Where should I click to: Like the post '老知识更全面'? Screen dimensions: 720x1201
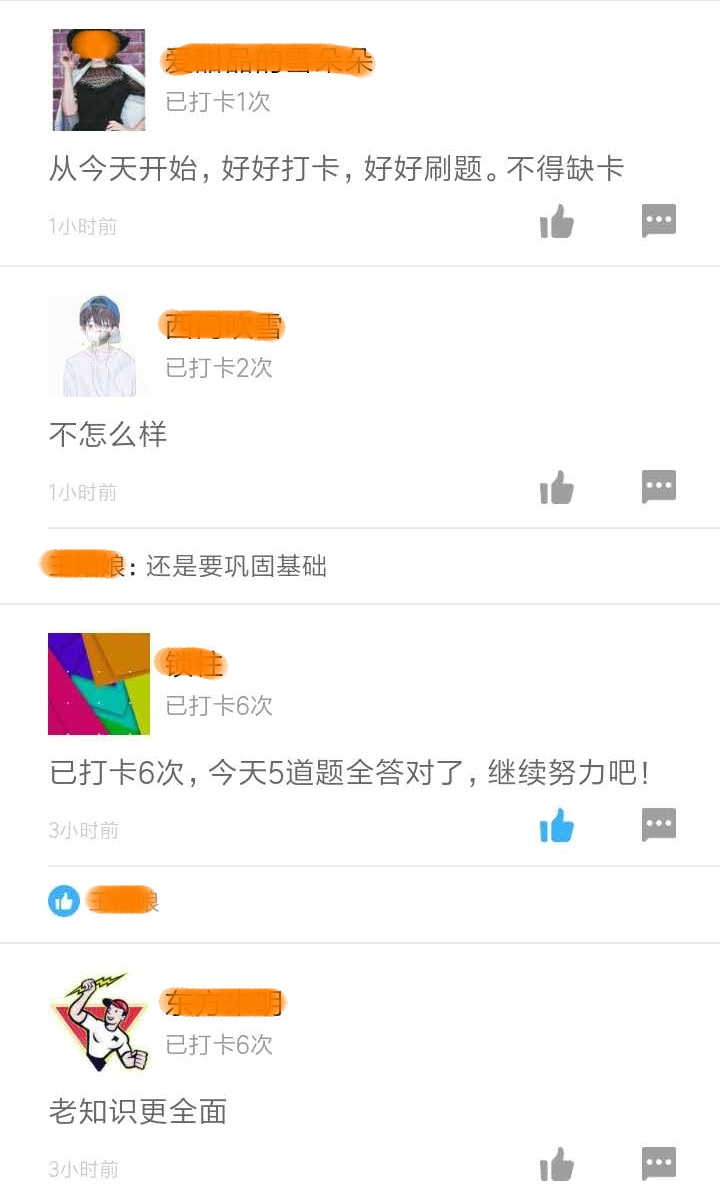(x=557, y=1165)
